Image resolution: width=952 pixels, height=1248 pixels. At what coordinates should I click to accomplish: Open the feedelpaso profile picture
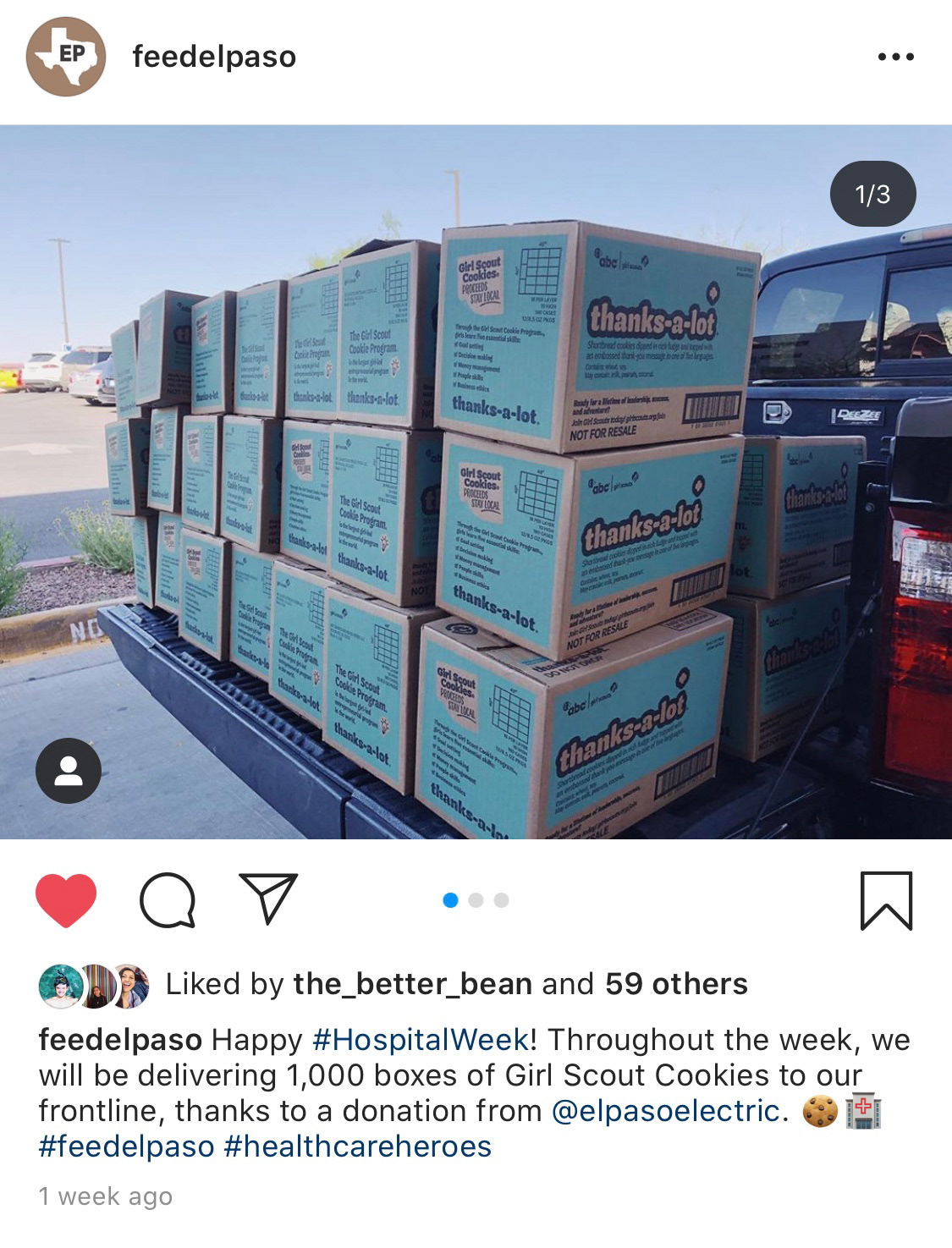(x=66, y=57)
